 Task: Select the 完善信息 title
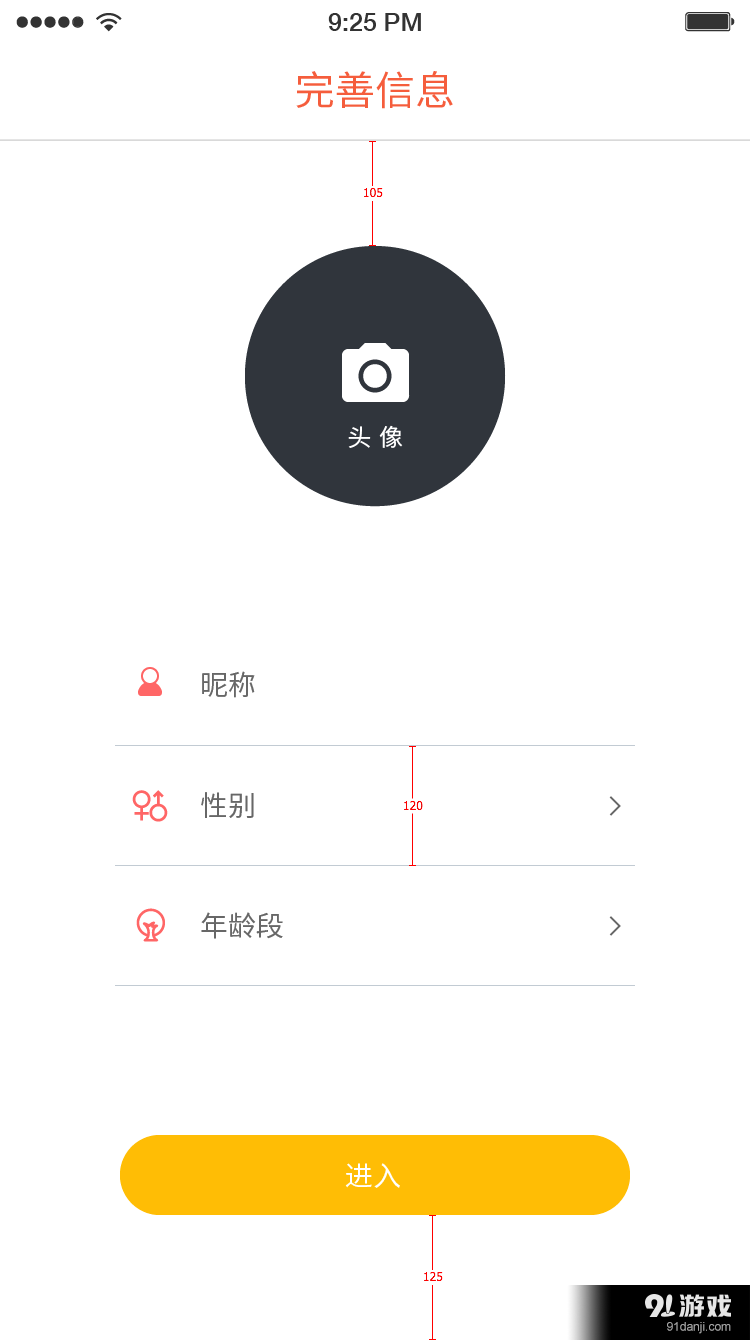pyautogui.click(x=375, y=92)
